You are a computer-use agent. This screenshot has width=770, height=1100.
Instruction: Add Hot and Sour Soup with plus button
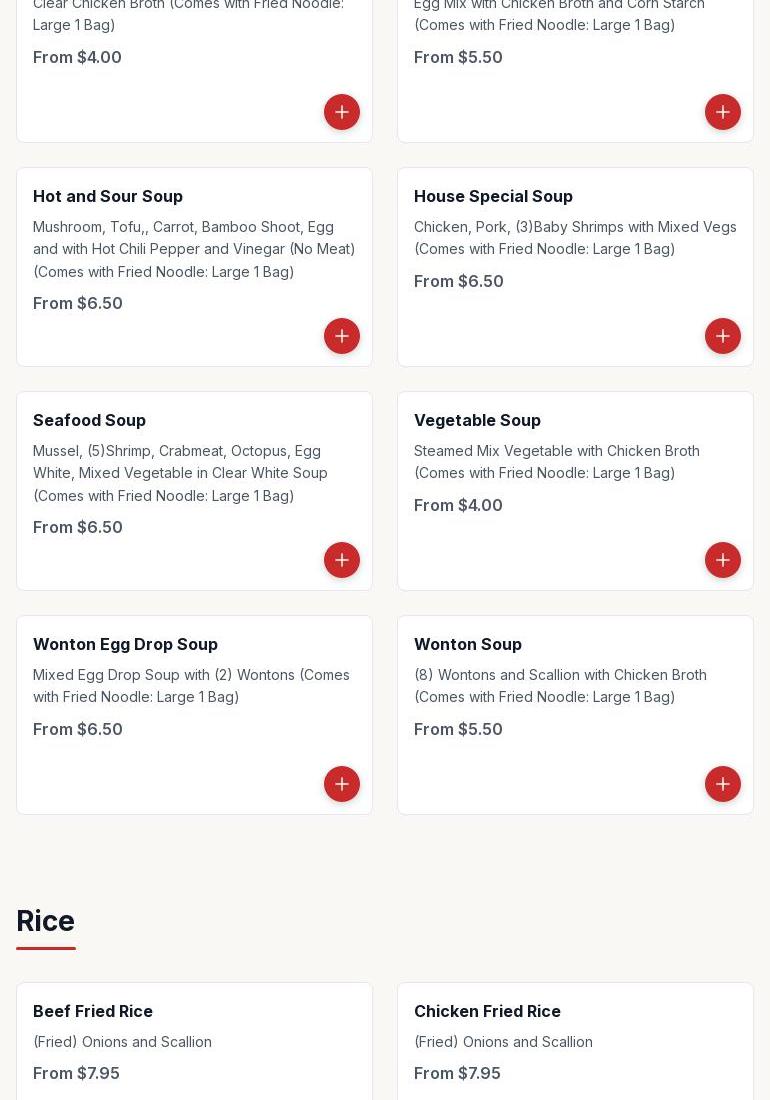point(342,336)
